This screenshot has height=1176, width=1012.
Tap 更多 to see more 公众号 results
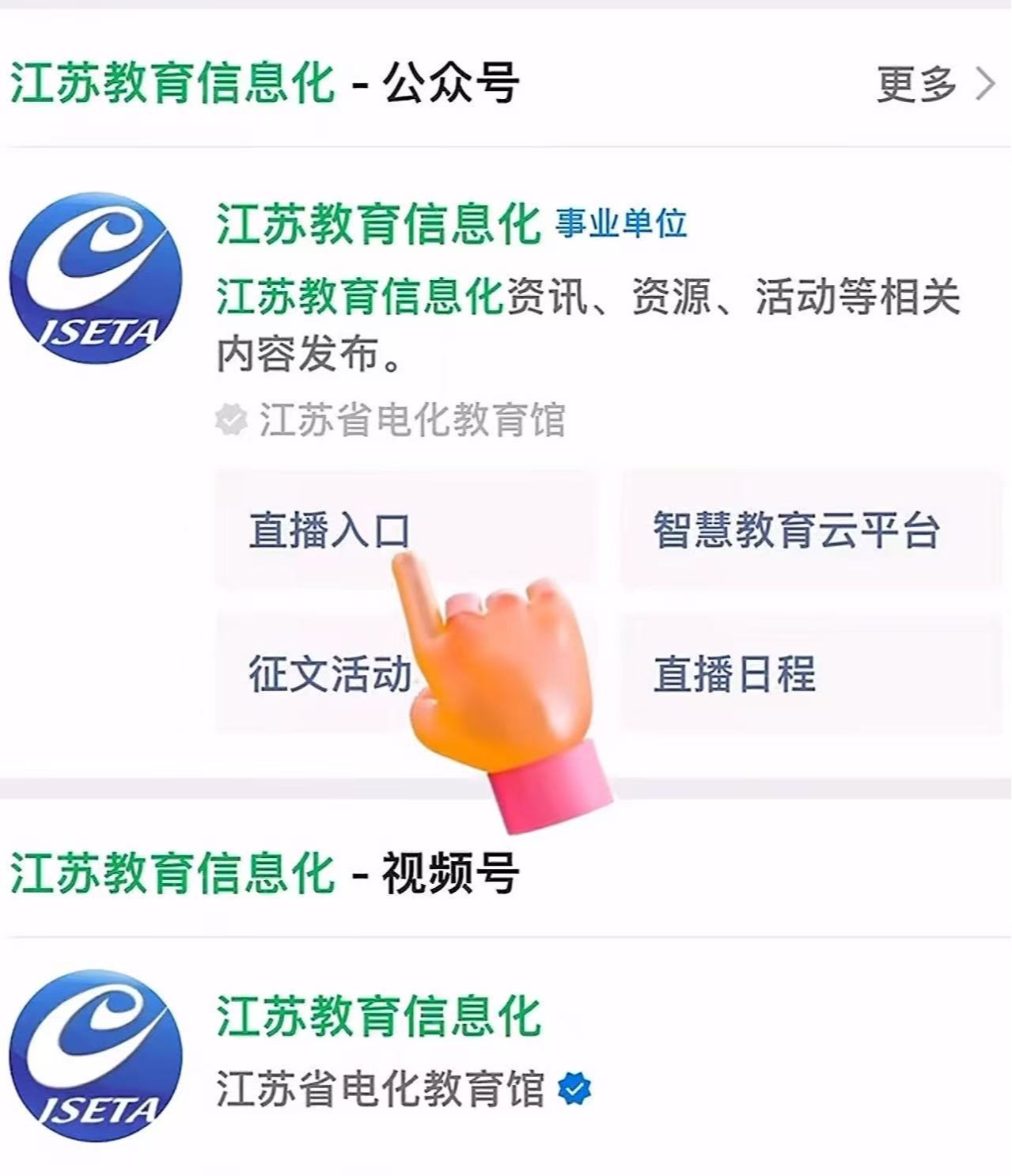tap(934, 84)
